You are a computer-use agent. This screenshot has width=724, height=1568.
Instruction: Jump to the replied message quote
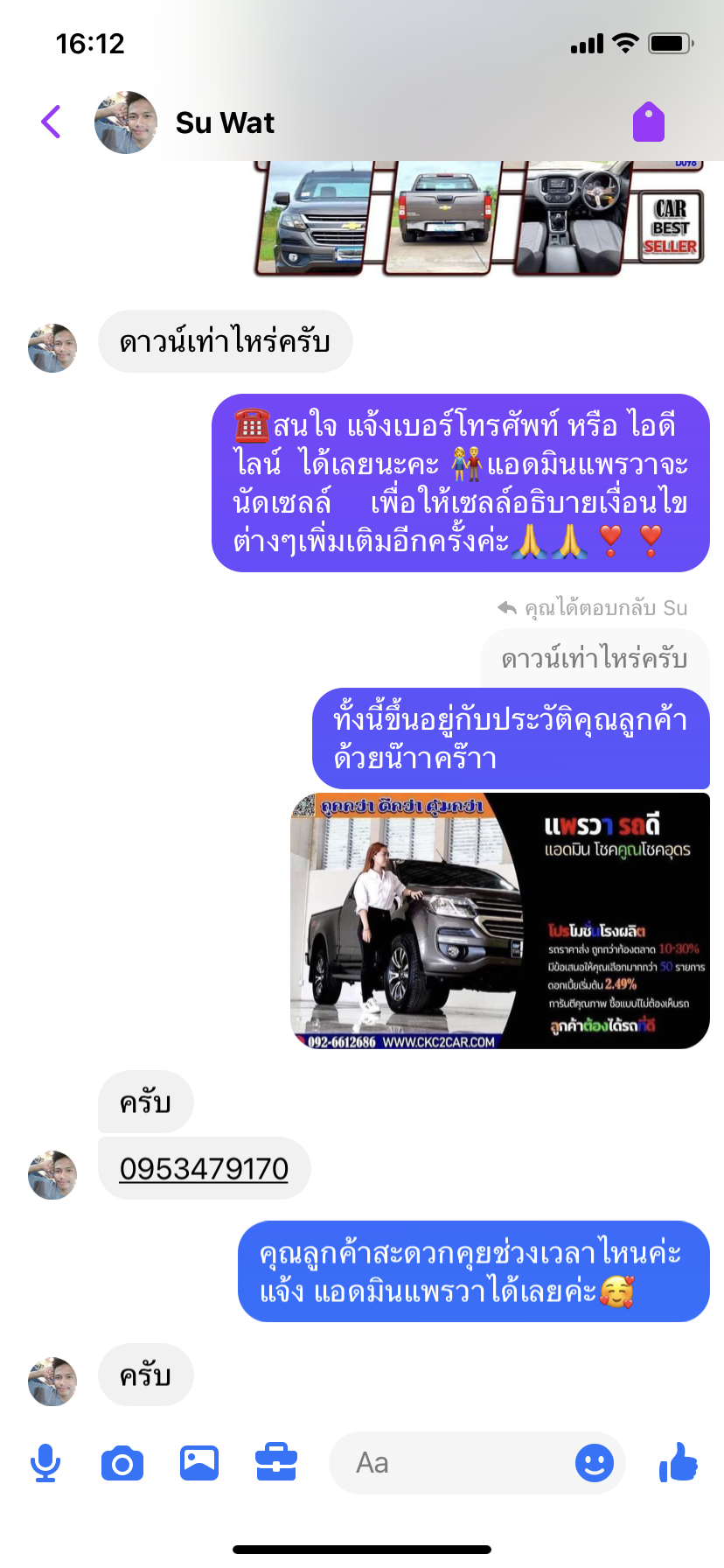595,659
